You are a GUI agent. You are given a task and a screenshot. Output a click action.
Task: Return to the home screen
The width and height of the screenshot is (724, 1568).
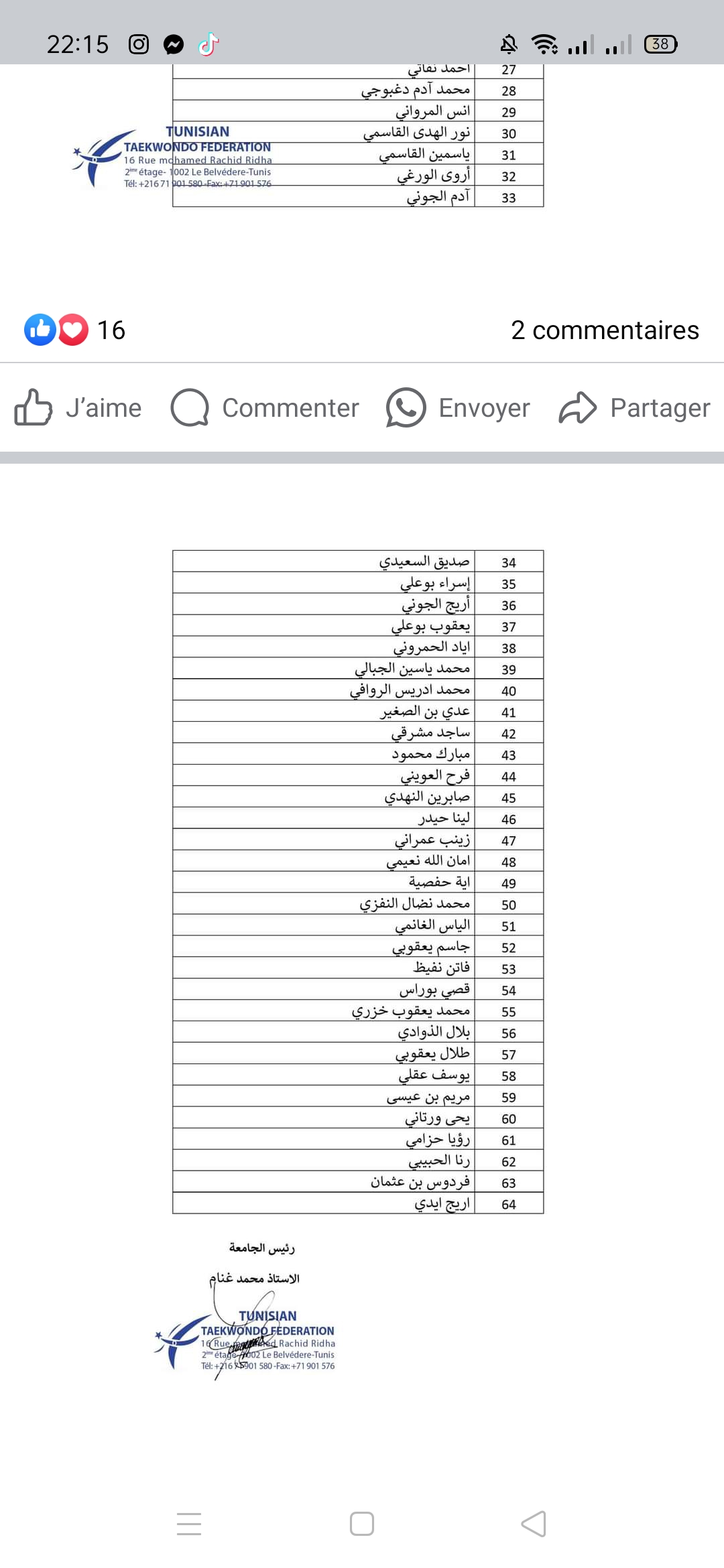tap(362, 1524)
